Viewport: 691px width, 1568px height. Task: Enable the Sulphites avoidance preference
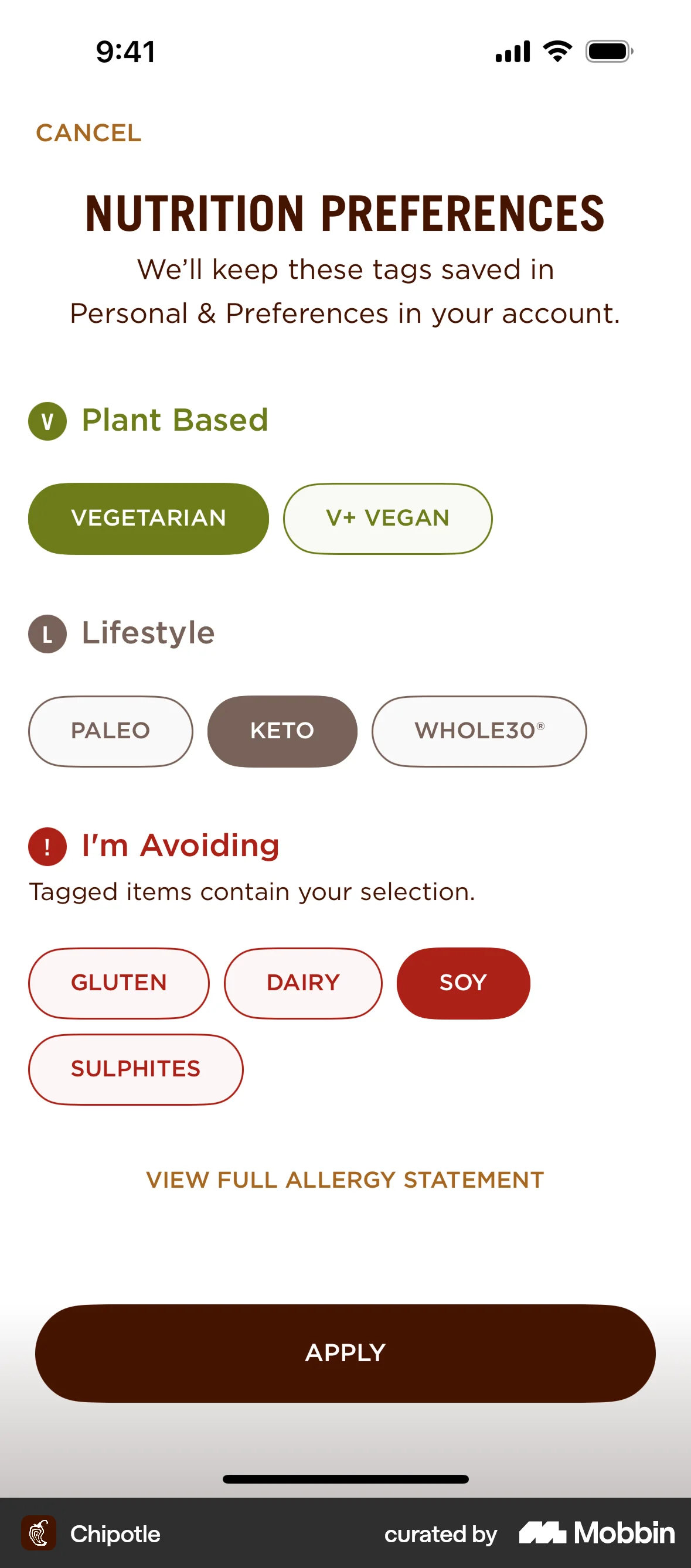click(136, 1068)
